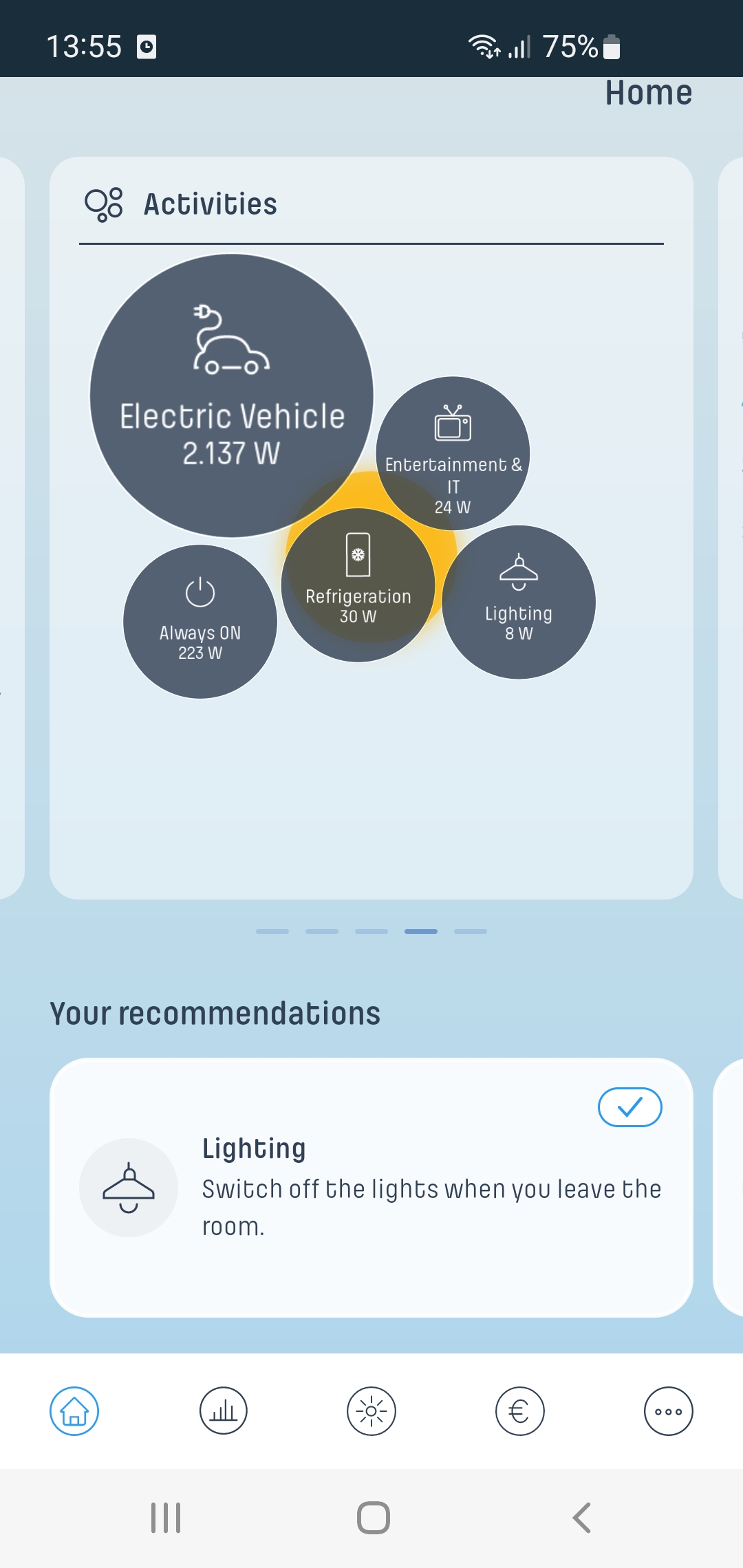Viewport: 743px width, 1568px height.
Task: Open the more options tab
Action: (668, 1411)
